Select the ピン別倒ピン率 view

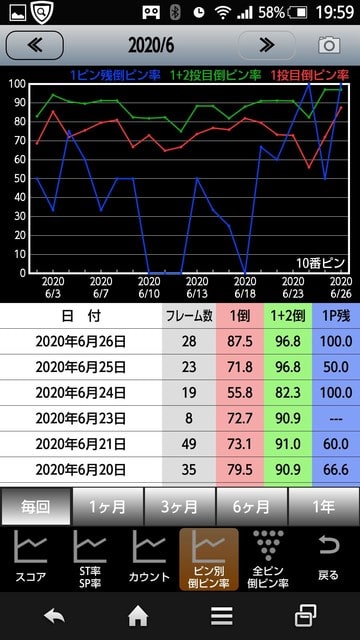(209, 559)
